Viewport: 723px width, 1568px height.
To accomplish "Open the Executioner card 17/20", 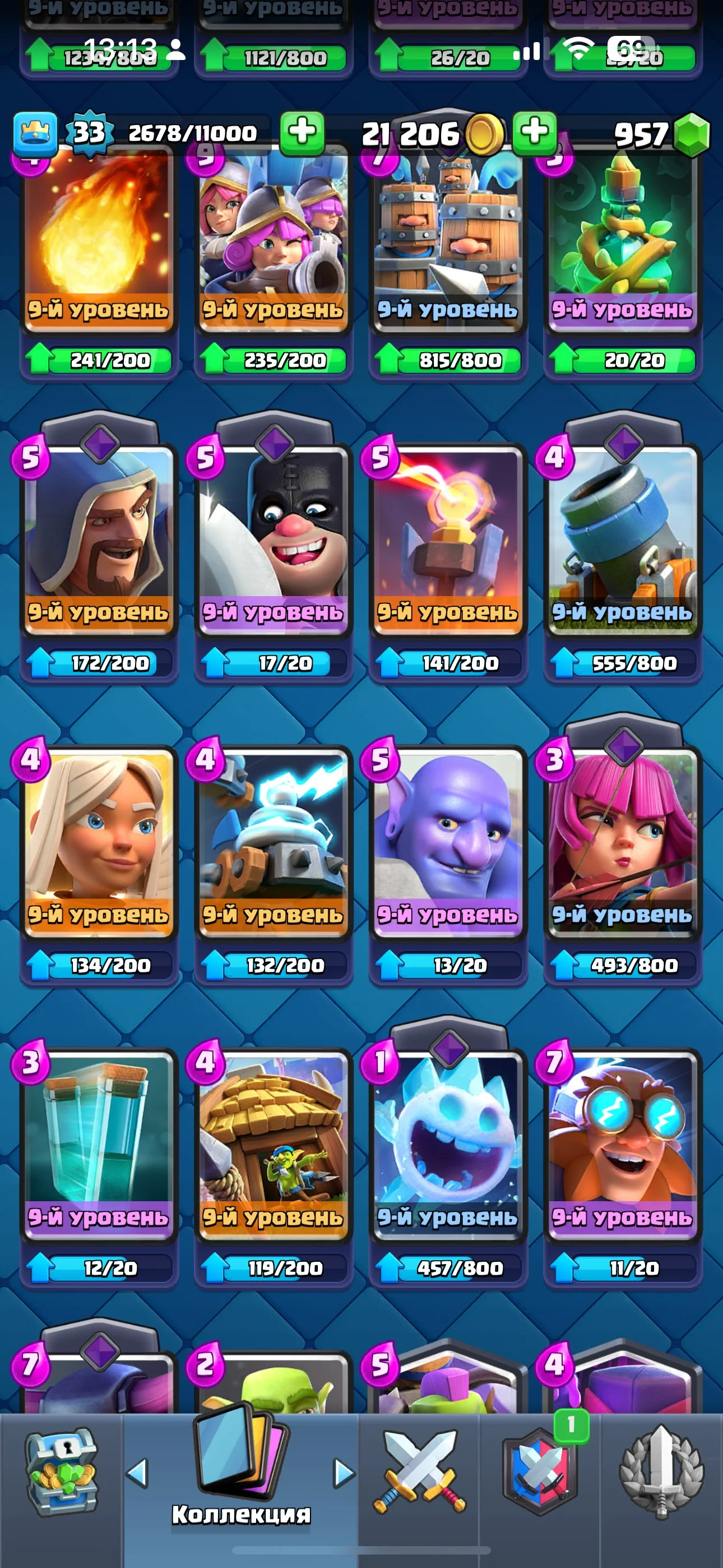I will (x=274, y=536).
